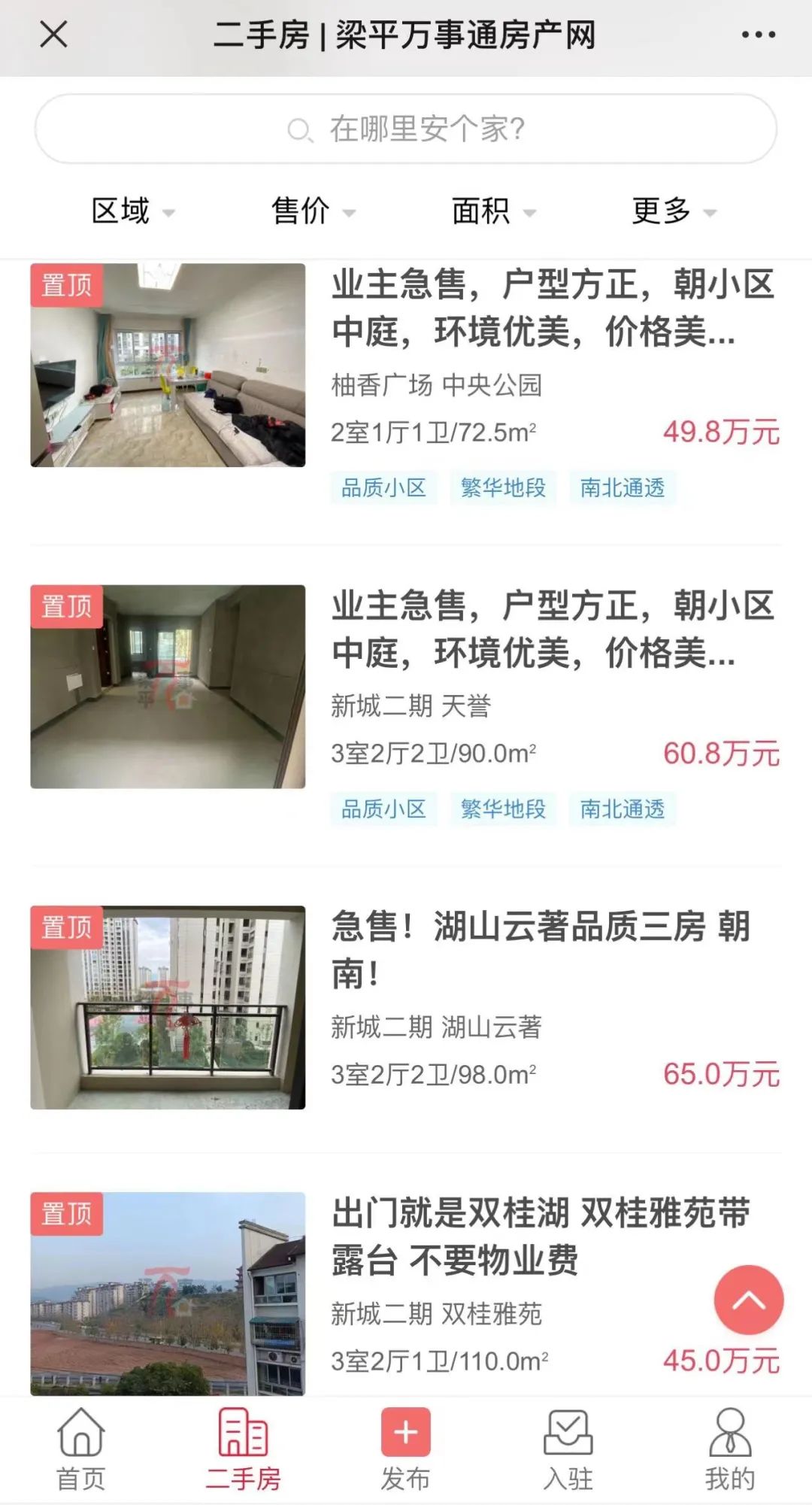Expand the 面积 filter dropdown

[493, 211]
